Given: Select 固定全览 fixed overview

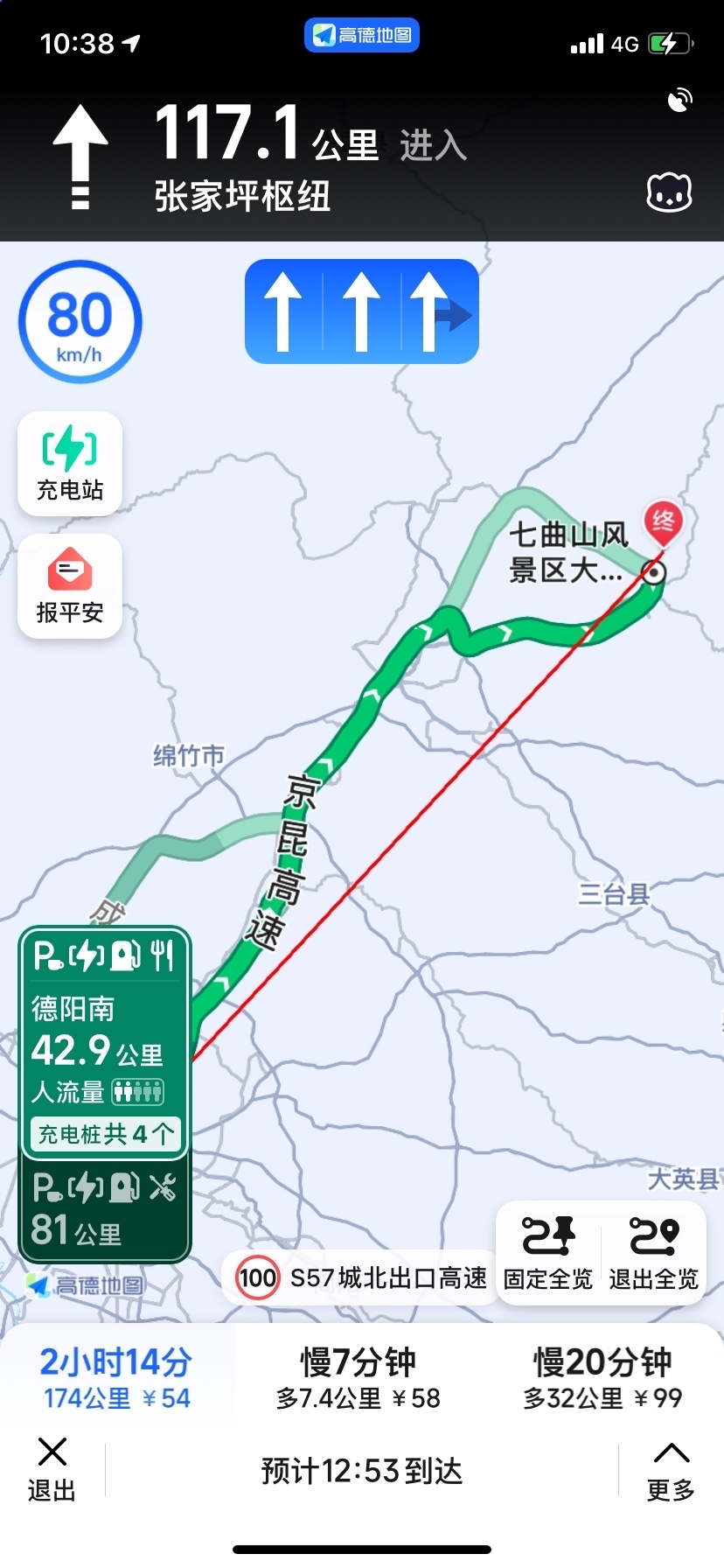Looking at the screenshot, I should click(548, 1253).
